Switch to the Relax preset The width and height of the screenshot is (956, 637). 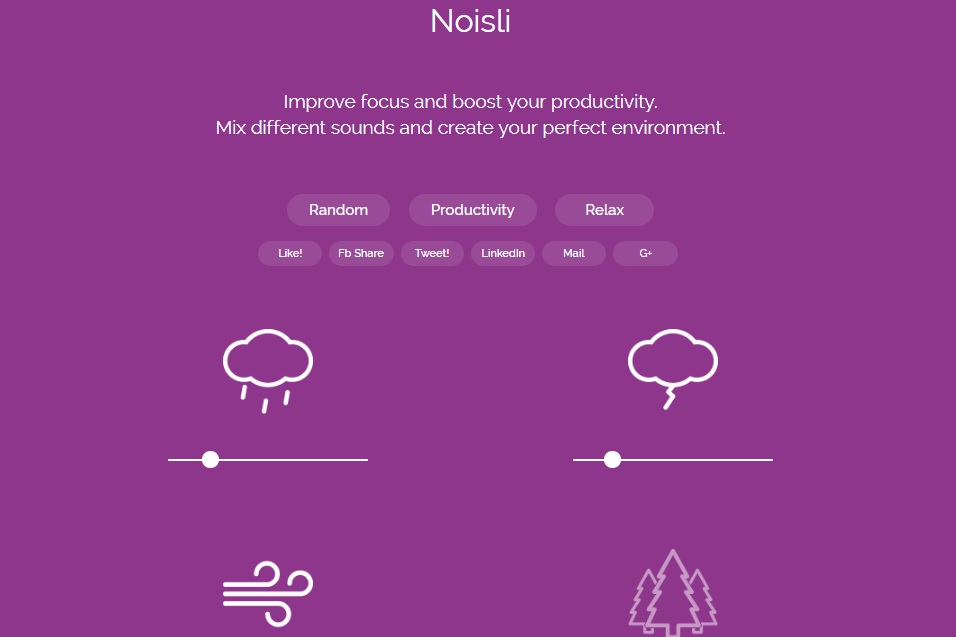[x=604, y=210]
